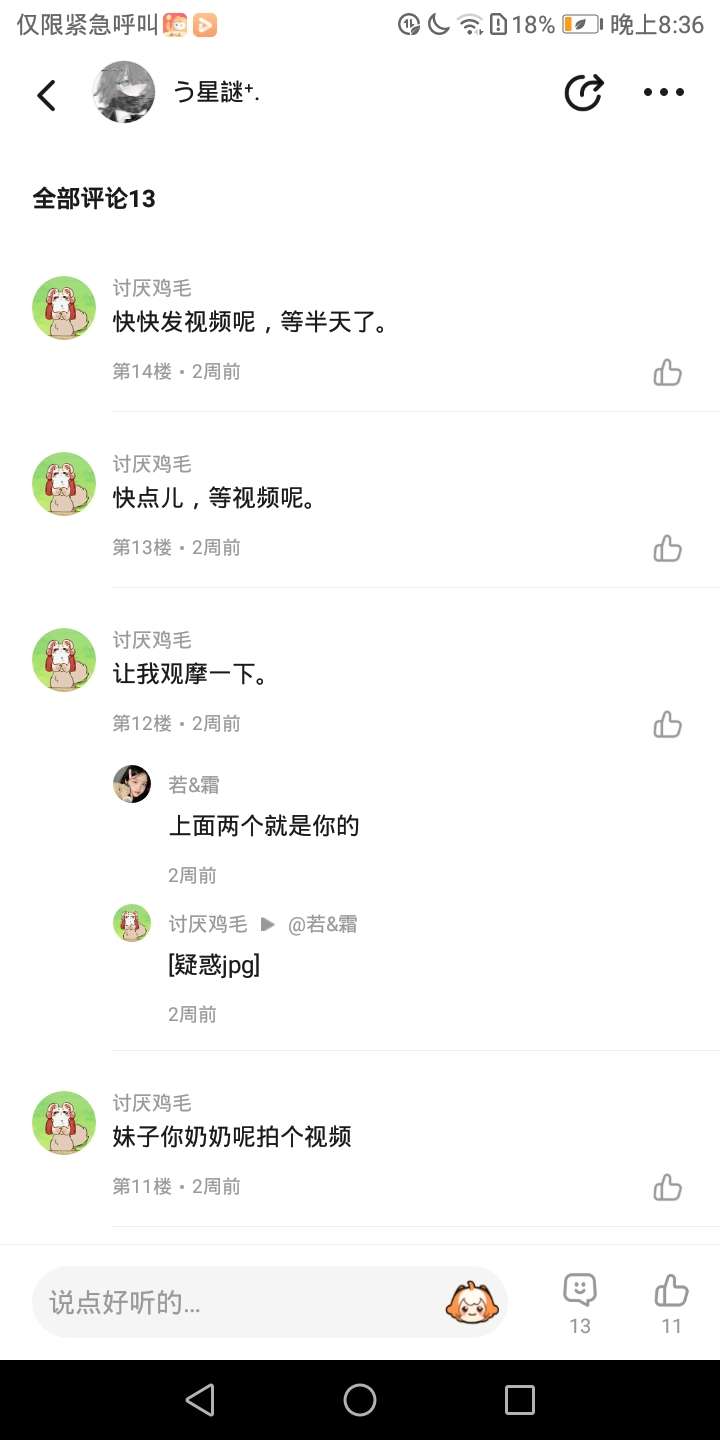Open う星謎 profile avatar in header
Image resolution: width=720 pixels, height=1440 pixels.
(x=124, y=92)
